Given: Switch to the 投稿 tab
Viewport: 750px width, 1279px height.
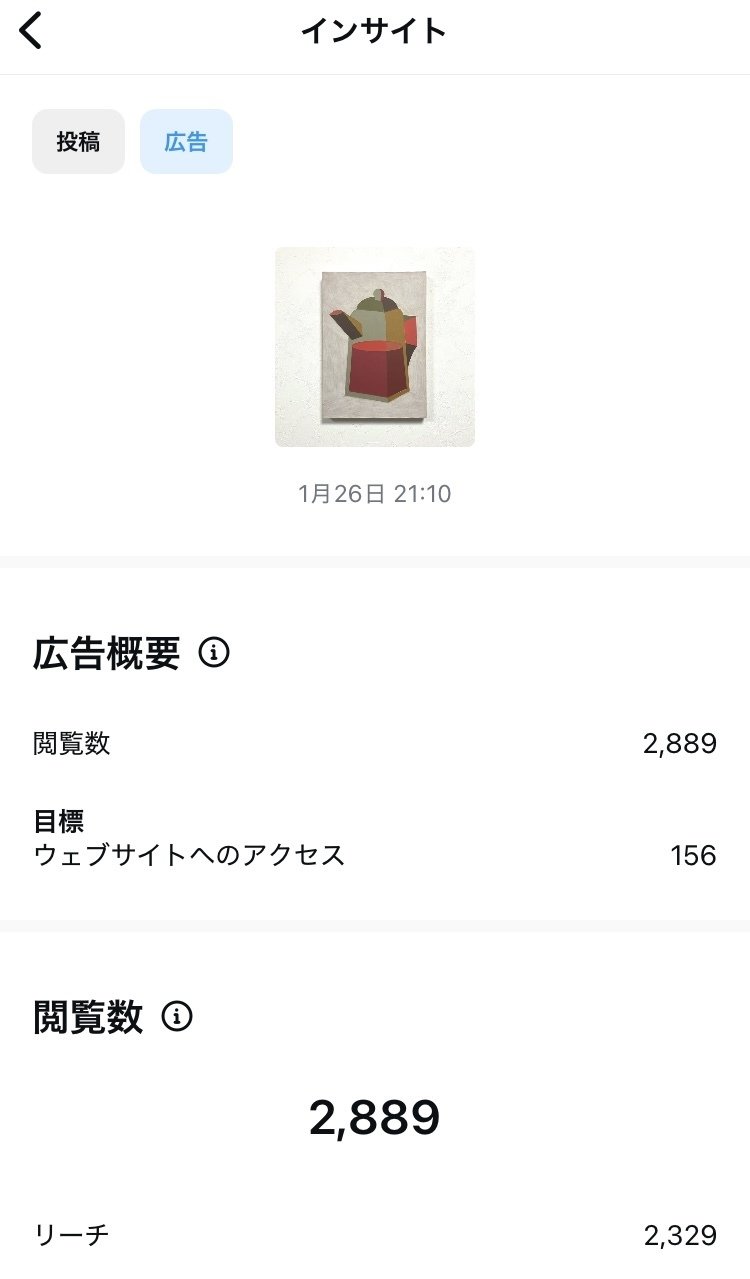Looking at the screenshot, I should [x=78, y=142].
